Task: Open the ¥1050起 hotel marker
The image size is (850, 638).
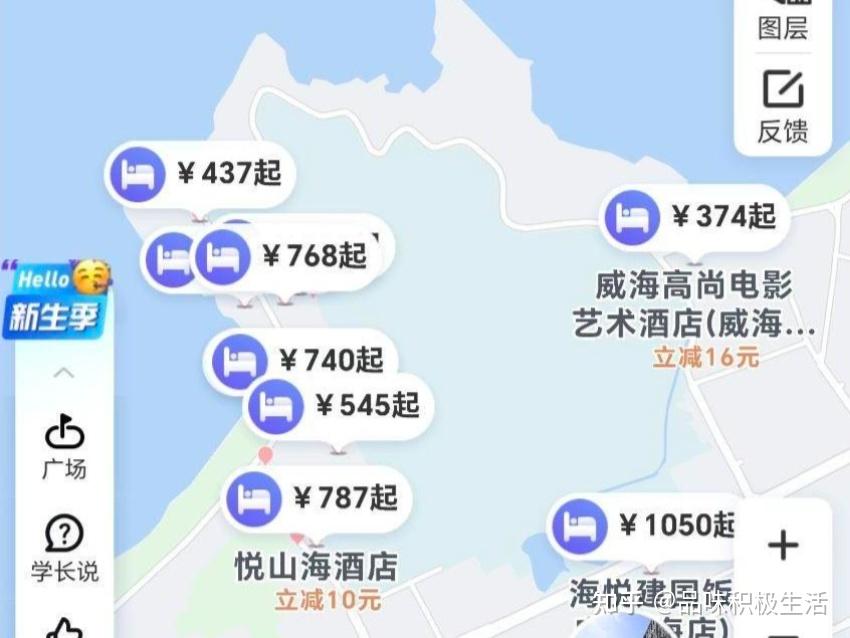Action: coord(650,524)
